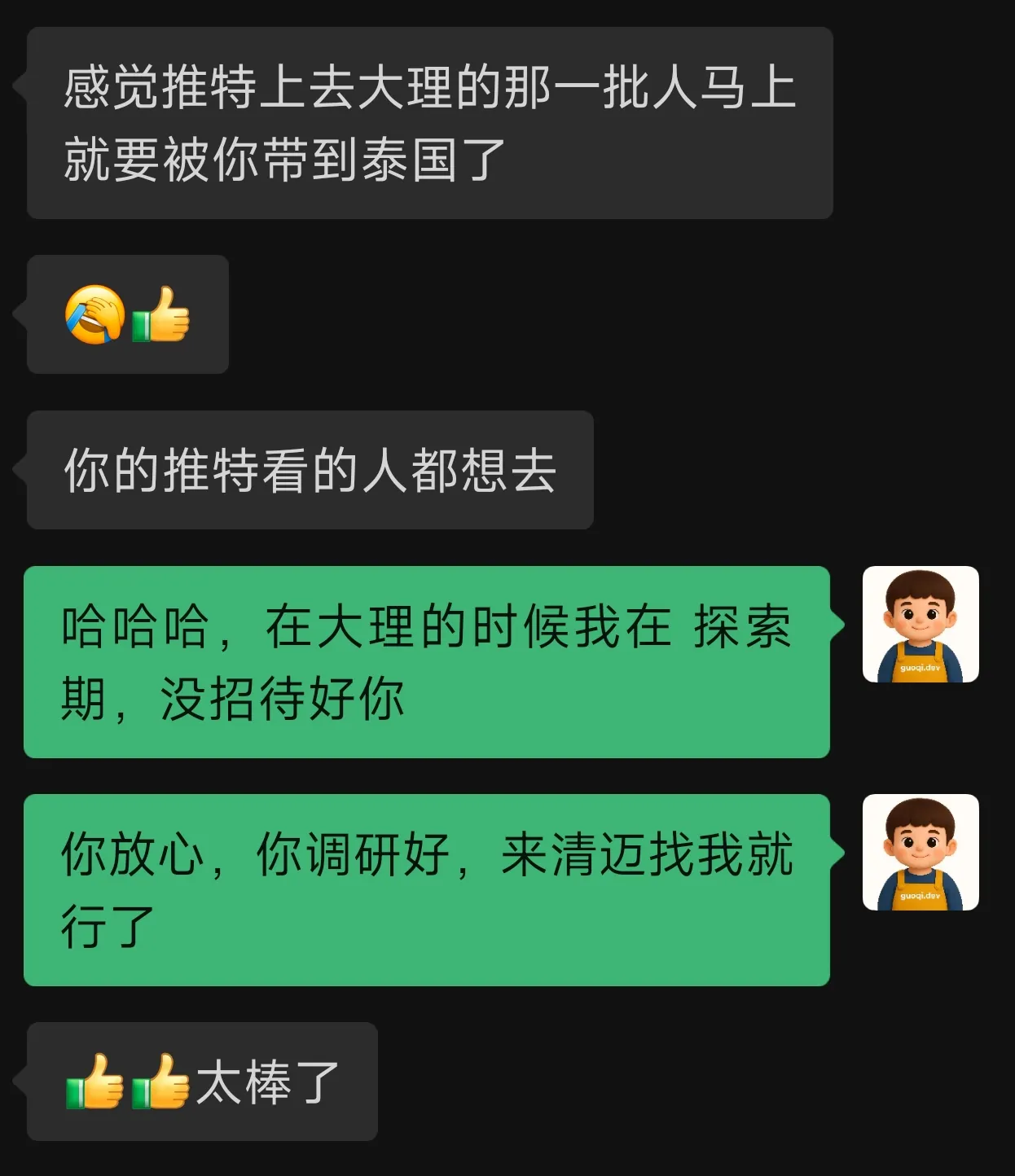Open avatar beside the 你放心 message
1015x1176 pixels.
tap(921, 853)
